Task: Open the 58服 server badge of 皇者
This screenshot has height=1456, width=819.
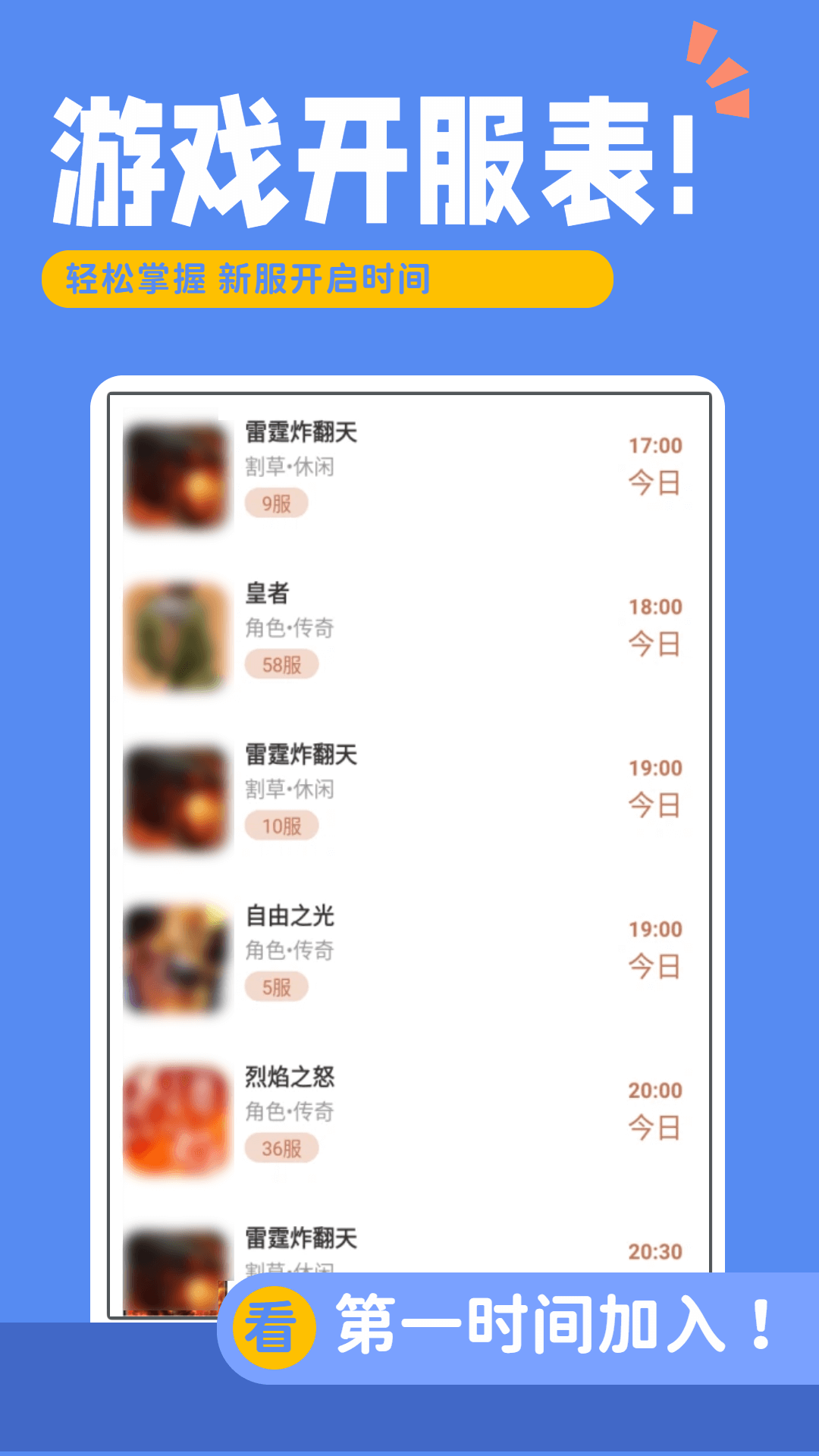Action: coord(281,665)
